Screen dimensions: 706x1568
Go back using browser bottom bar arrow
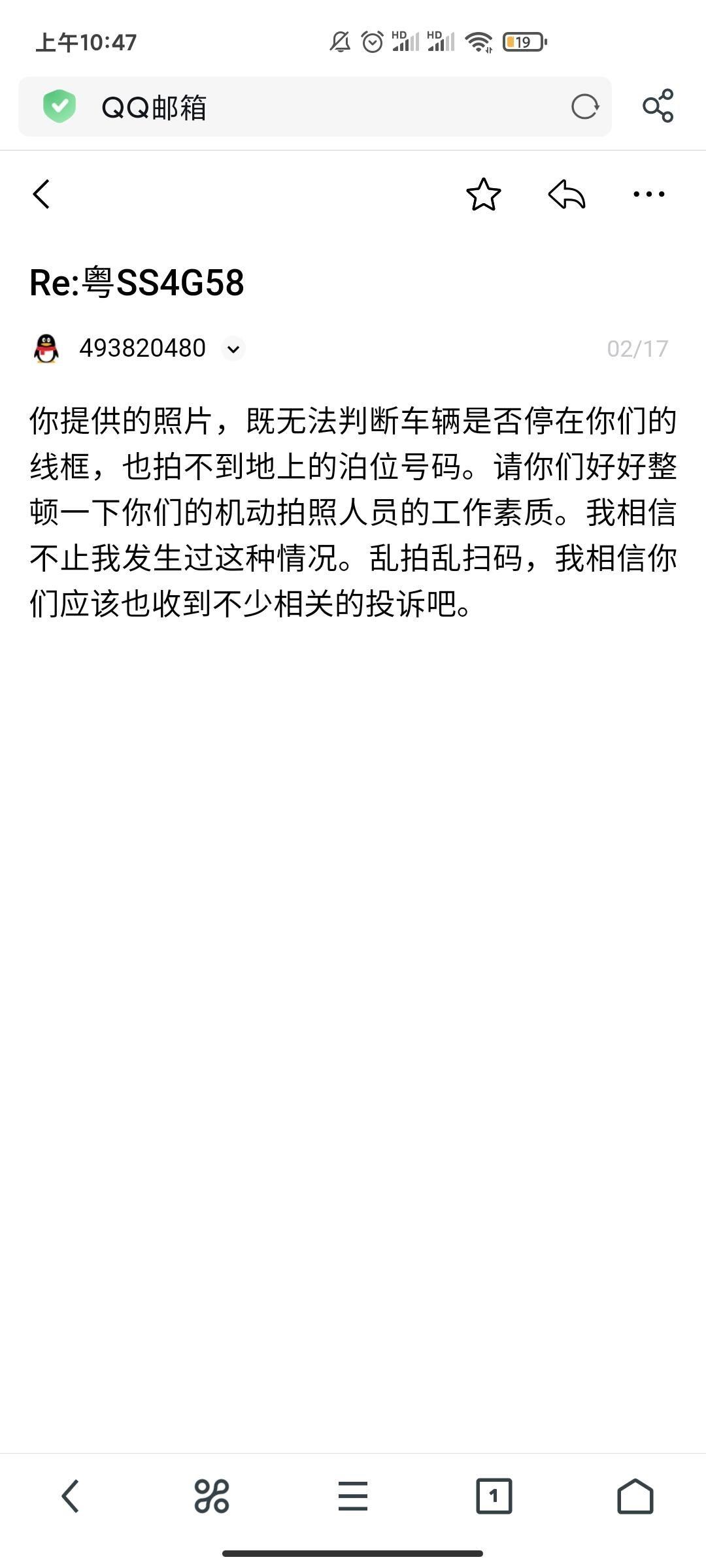(x=71, y=1496)
